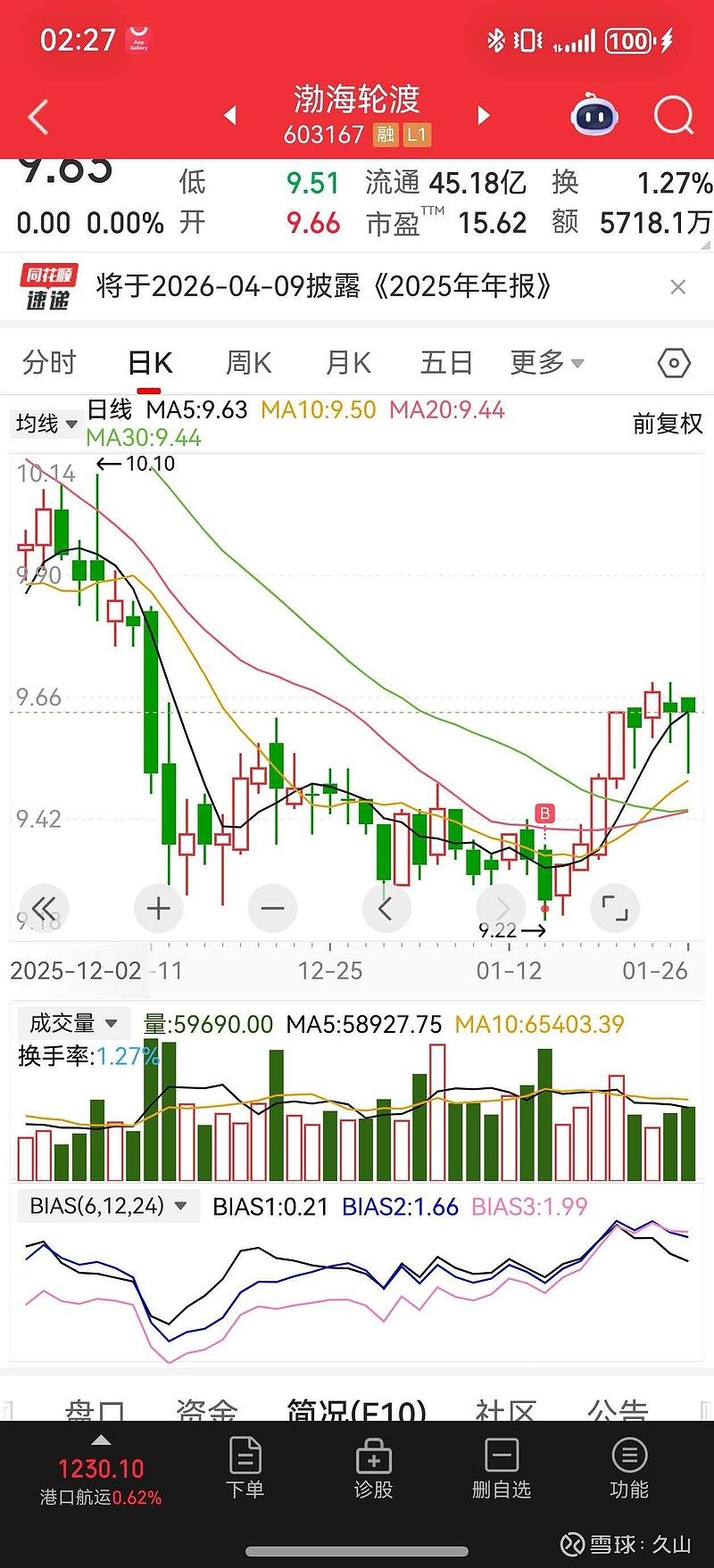
Task: Select the 周K chart tab
Action: click(248, 363)
